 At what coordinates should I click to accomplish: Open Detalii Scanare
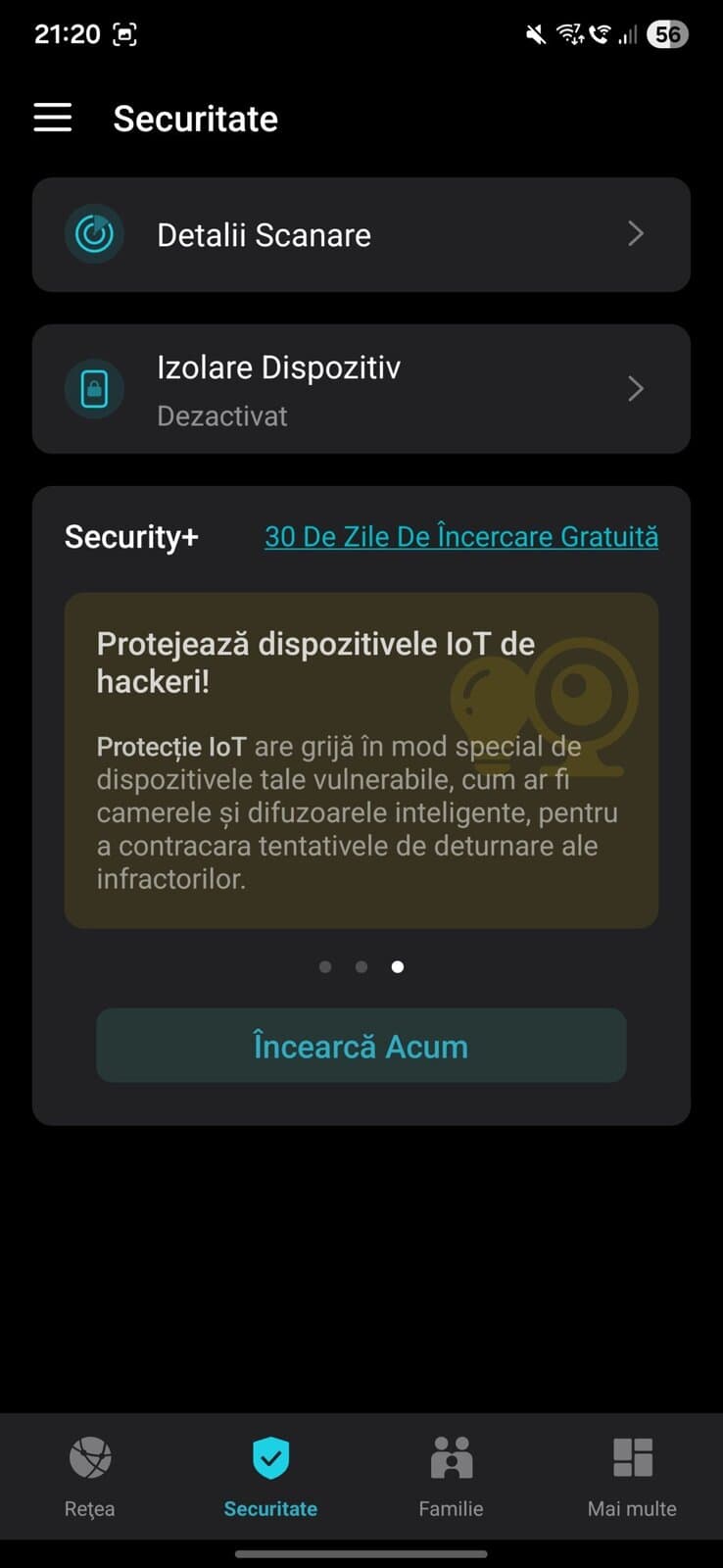[361, 235]
